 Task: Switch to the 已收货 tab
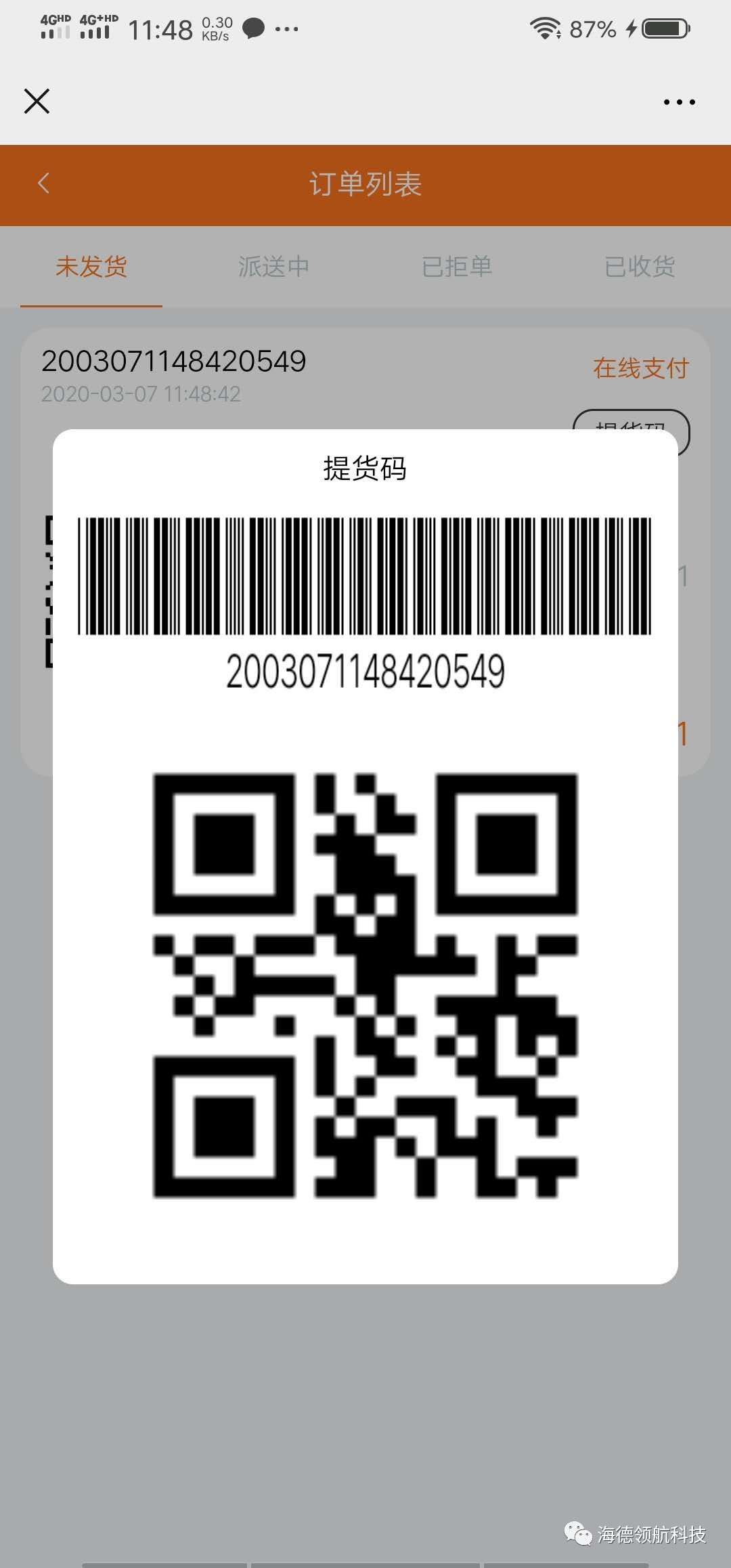tap(639, 267)
